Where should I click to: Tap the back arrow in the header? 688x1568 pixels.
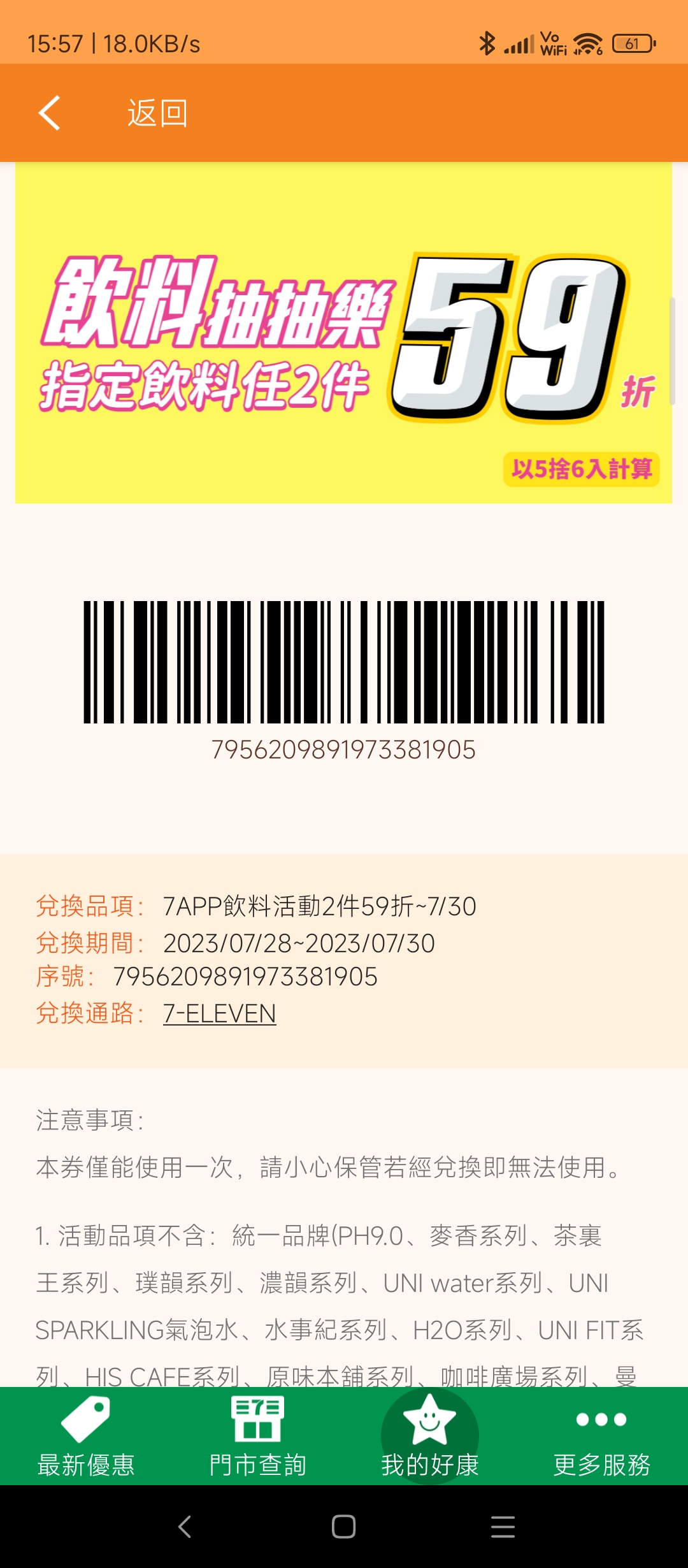coord(50,113)
